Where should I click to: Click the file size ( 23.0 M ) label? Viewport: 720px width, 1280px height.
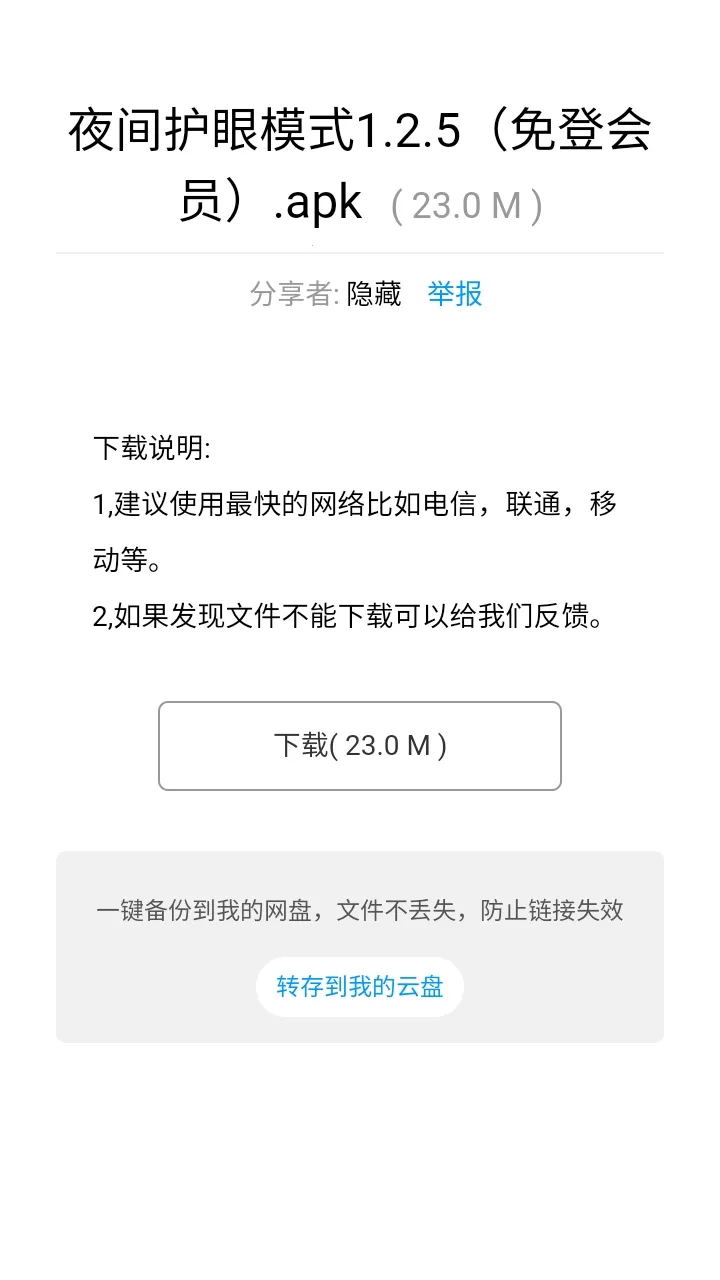(466, 204)
